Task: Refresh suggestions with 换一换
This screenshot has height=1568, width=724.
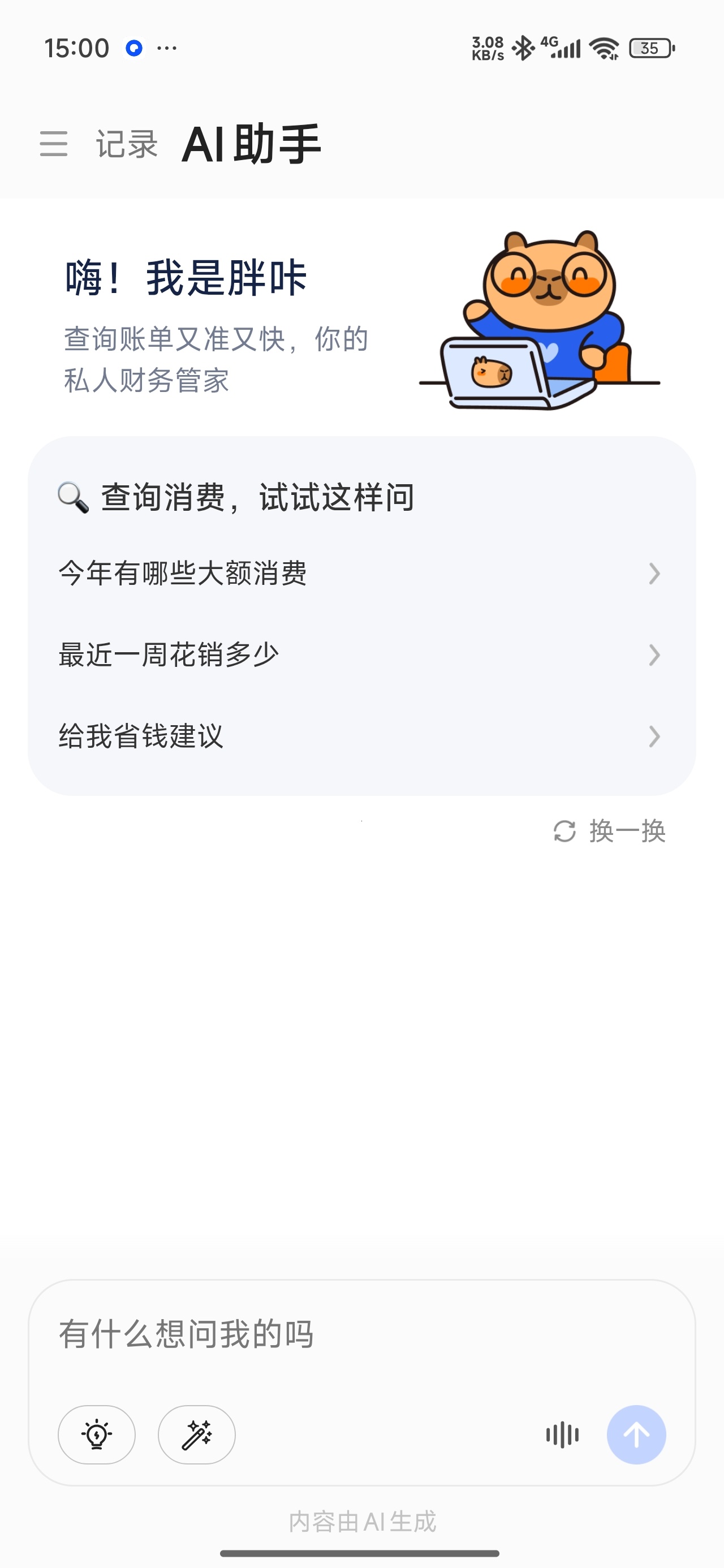Action: (x=610, y=831)
